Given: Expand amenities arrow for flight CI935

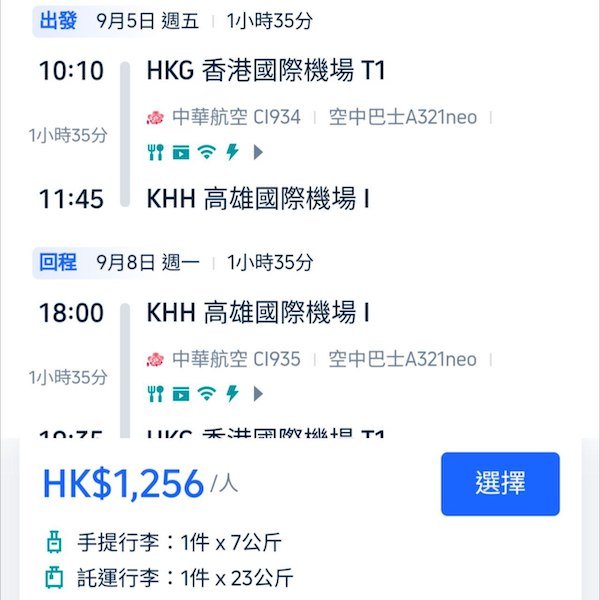Looking at the screenshot, I should point(258,394).
